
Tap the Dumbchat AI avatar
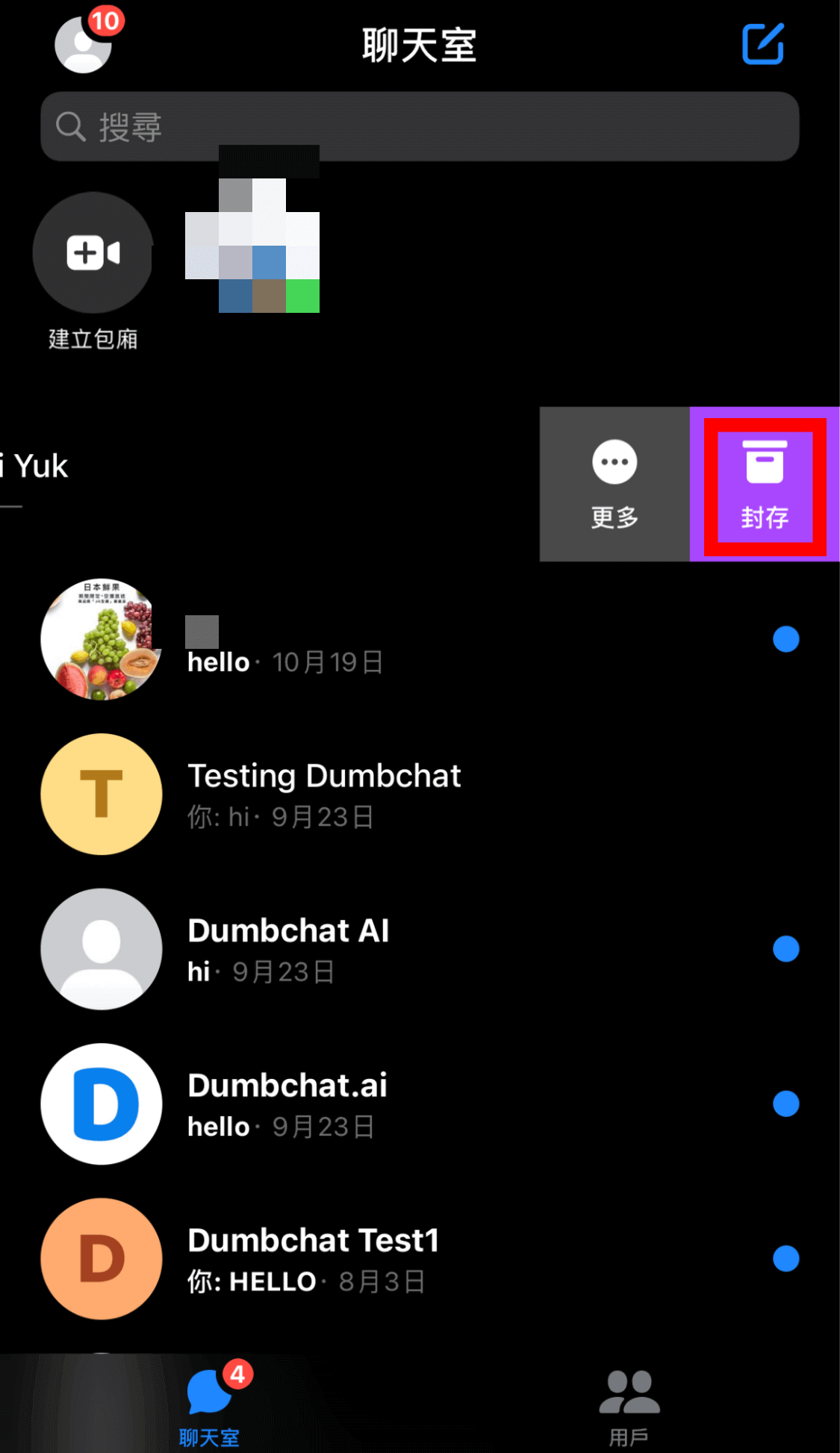[101, 949]
